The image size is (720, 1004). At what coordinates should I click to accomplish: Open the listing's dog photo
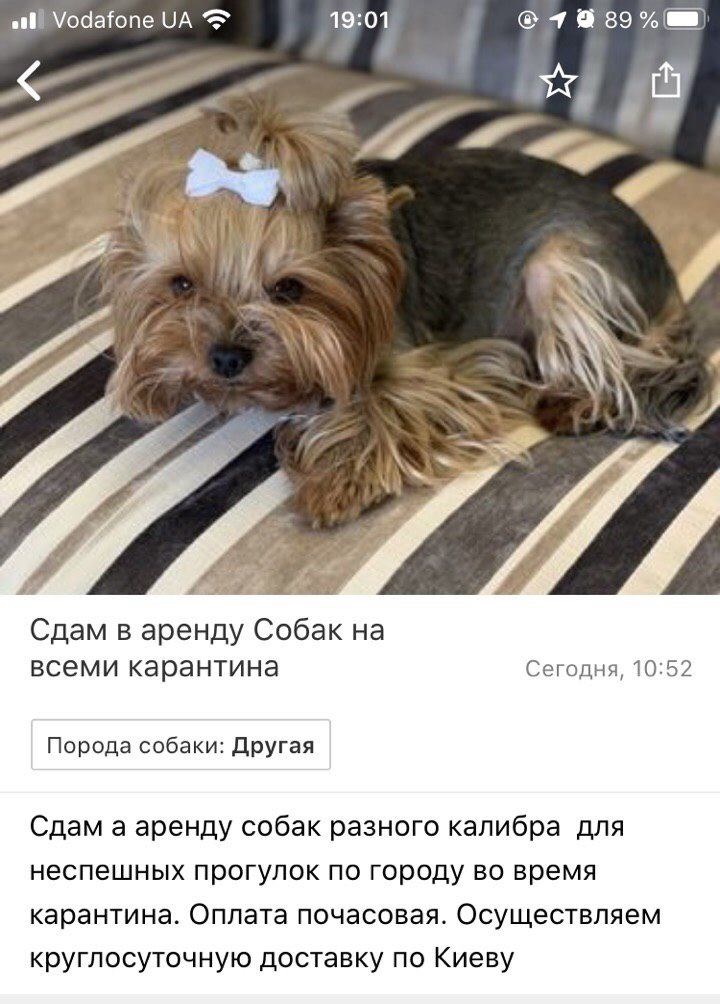coord(360,330)
